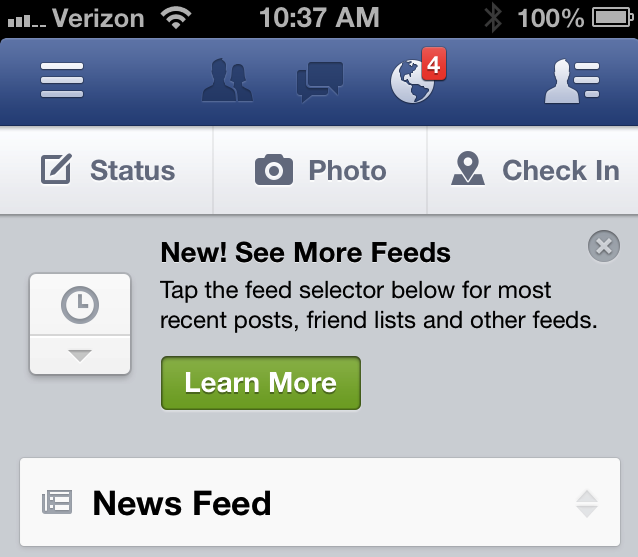Image resolution: width=638 pixels, height=557 pixels.
Task: View notifications on the globe icon
Action: click(x=413, y=82)
